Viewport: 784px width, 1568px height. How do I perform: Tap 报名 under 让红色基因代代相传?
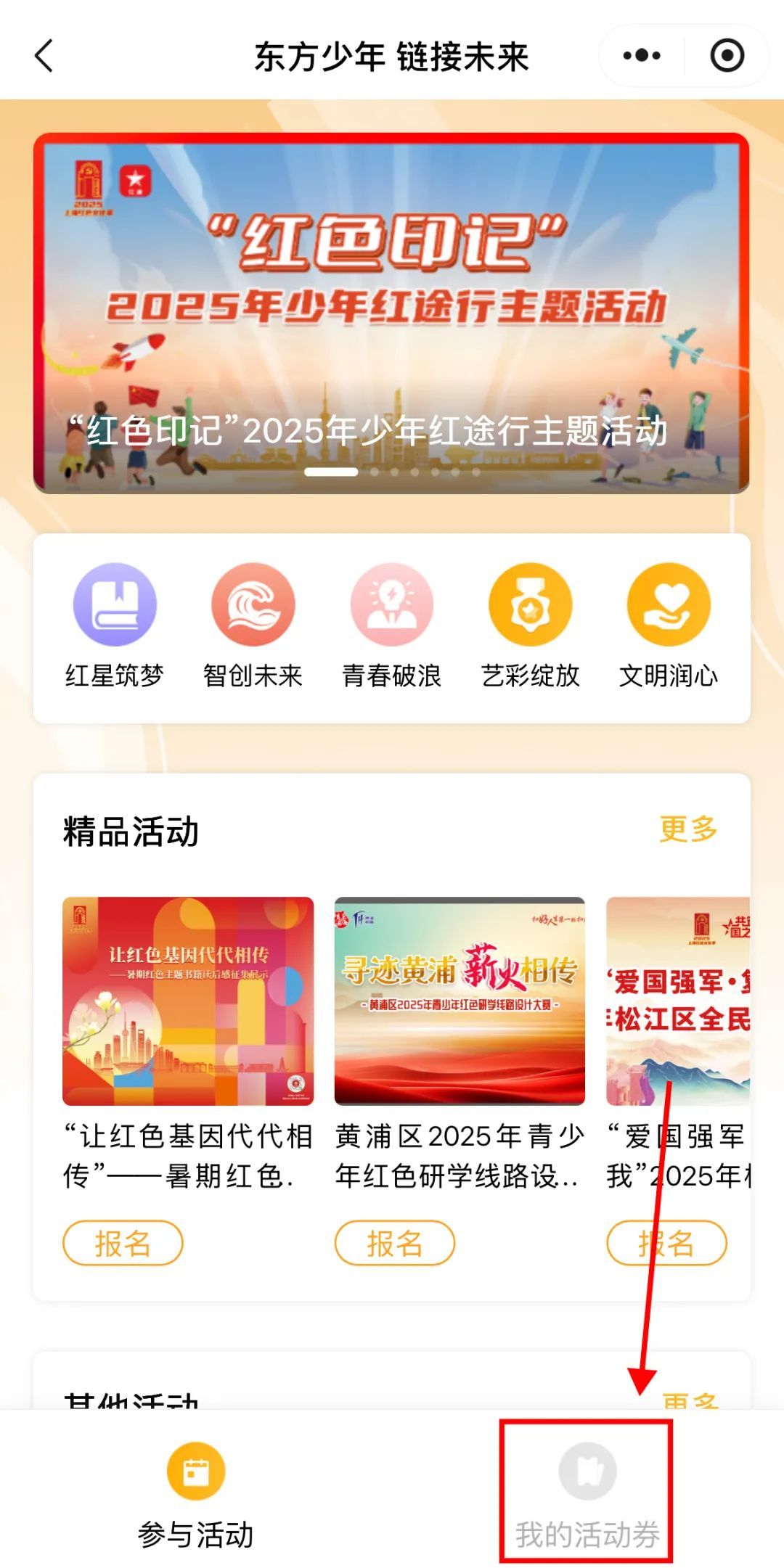click(x=123, y=1243)
